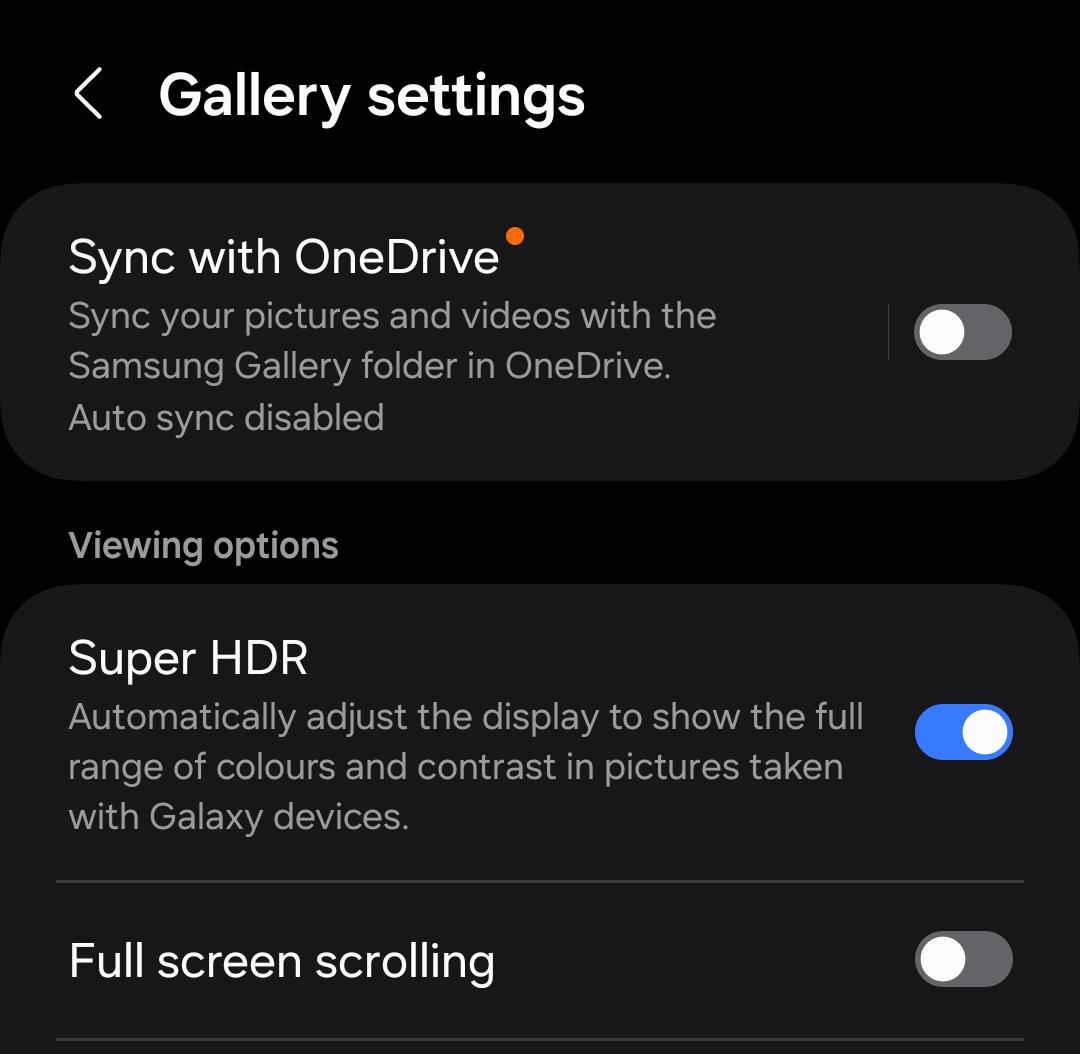Enable Full screen scrolling
Screen dimensions: 1080x1054
[x=962, y=961]
